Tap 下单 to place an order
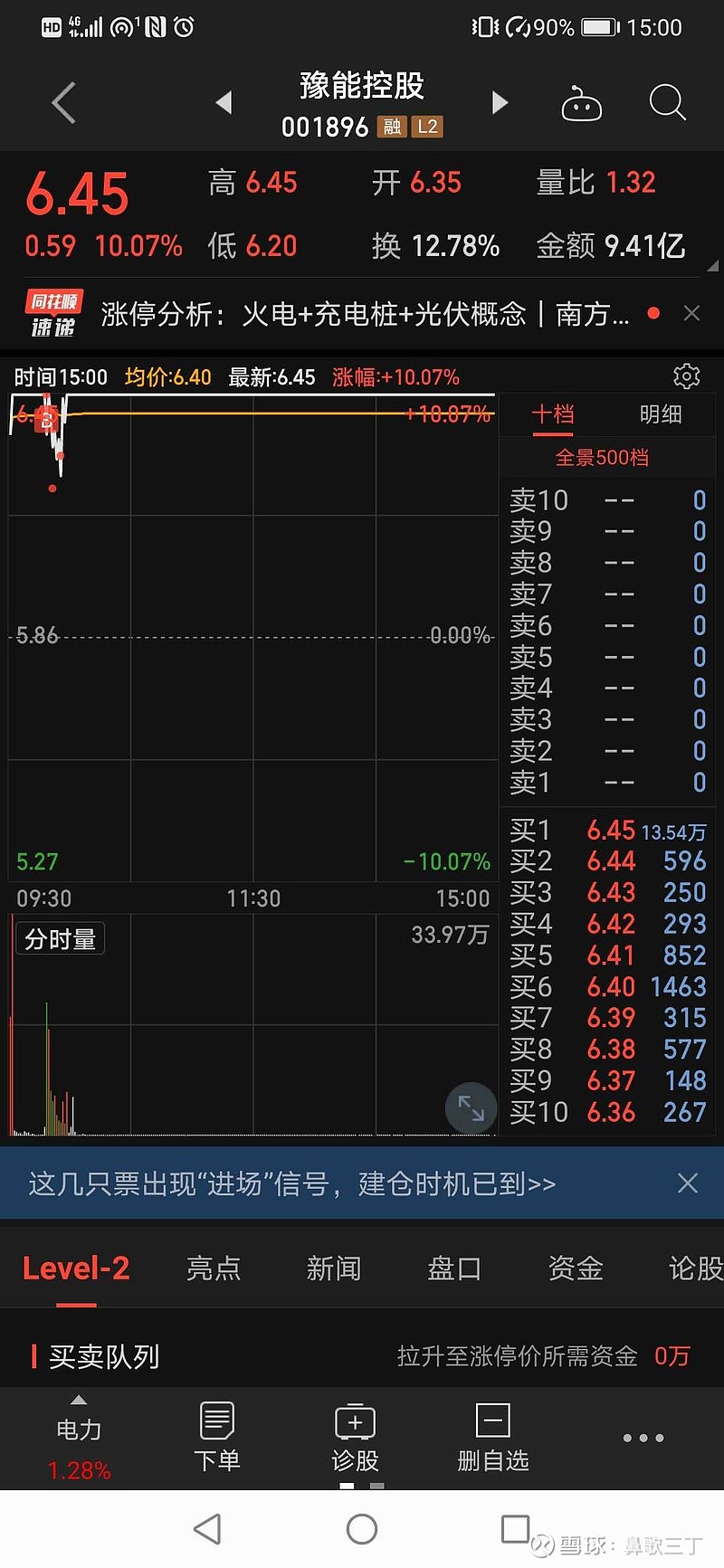The width and height of the screenshot is (724, 1568). tap(217, 1438)
